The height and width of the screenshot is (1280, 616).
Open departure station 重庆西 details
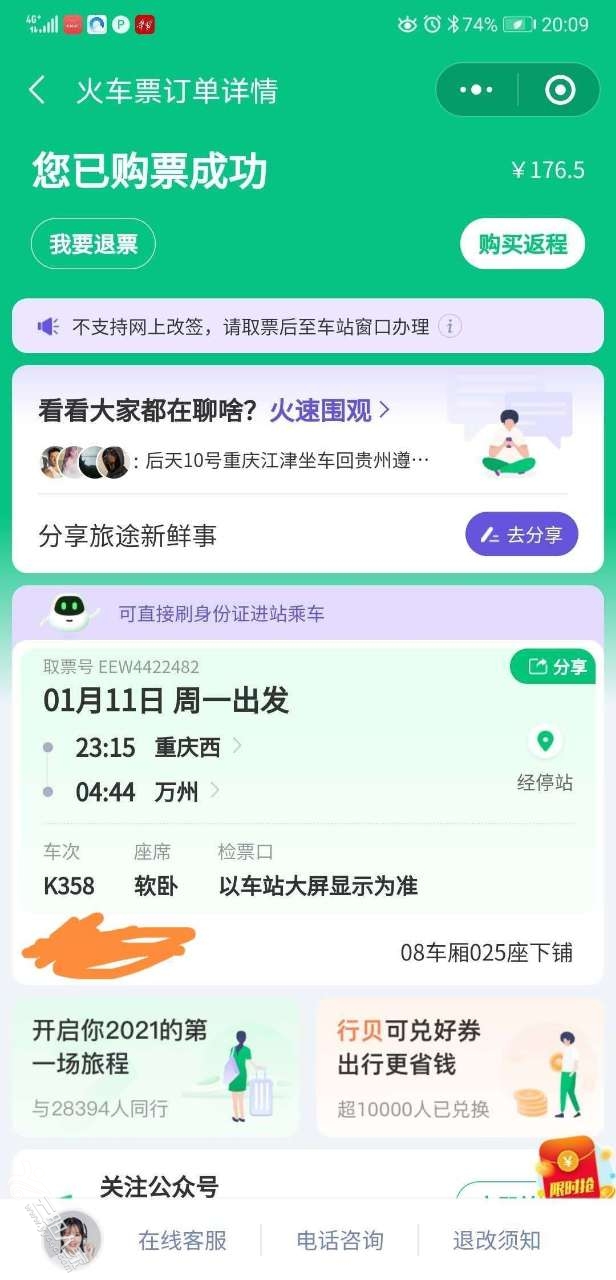point(197,747)
